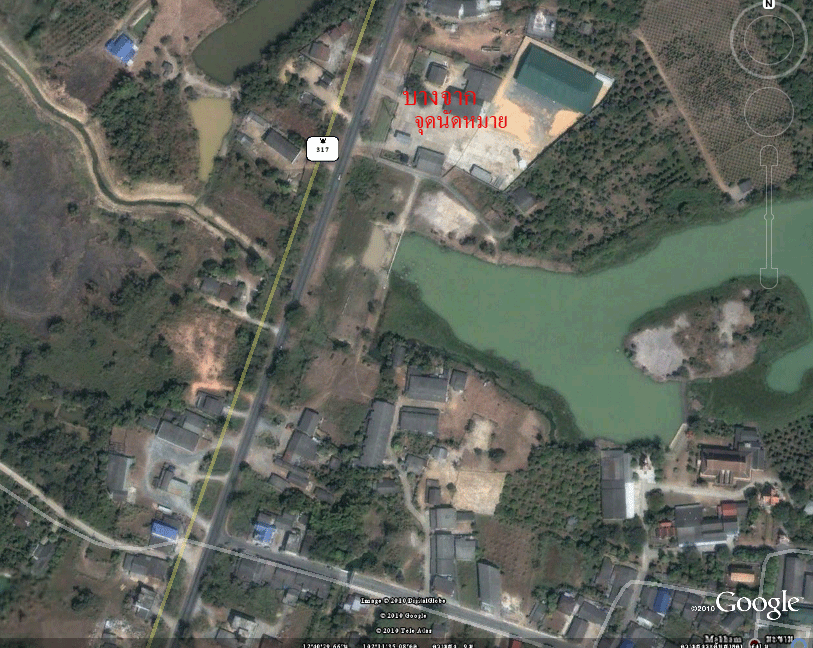Viewport: 813px width, 648px height.
Task: Zoom out with the slider's bottom end
Action: pos(769,278)
